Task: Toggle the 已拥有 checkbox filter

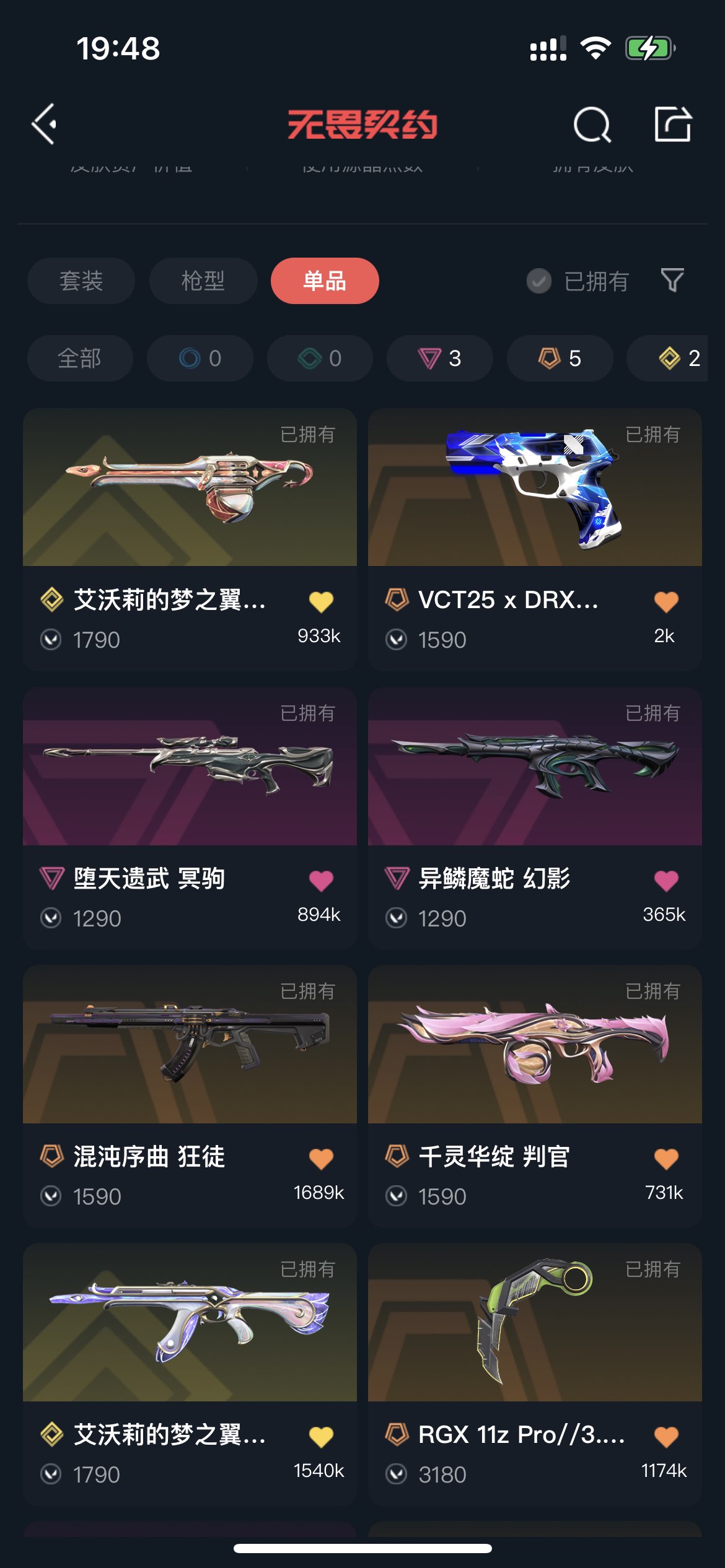Action: point(539,281)
